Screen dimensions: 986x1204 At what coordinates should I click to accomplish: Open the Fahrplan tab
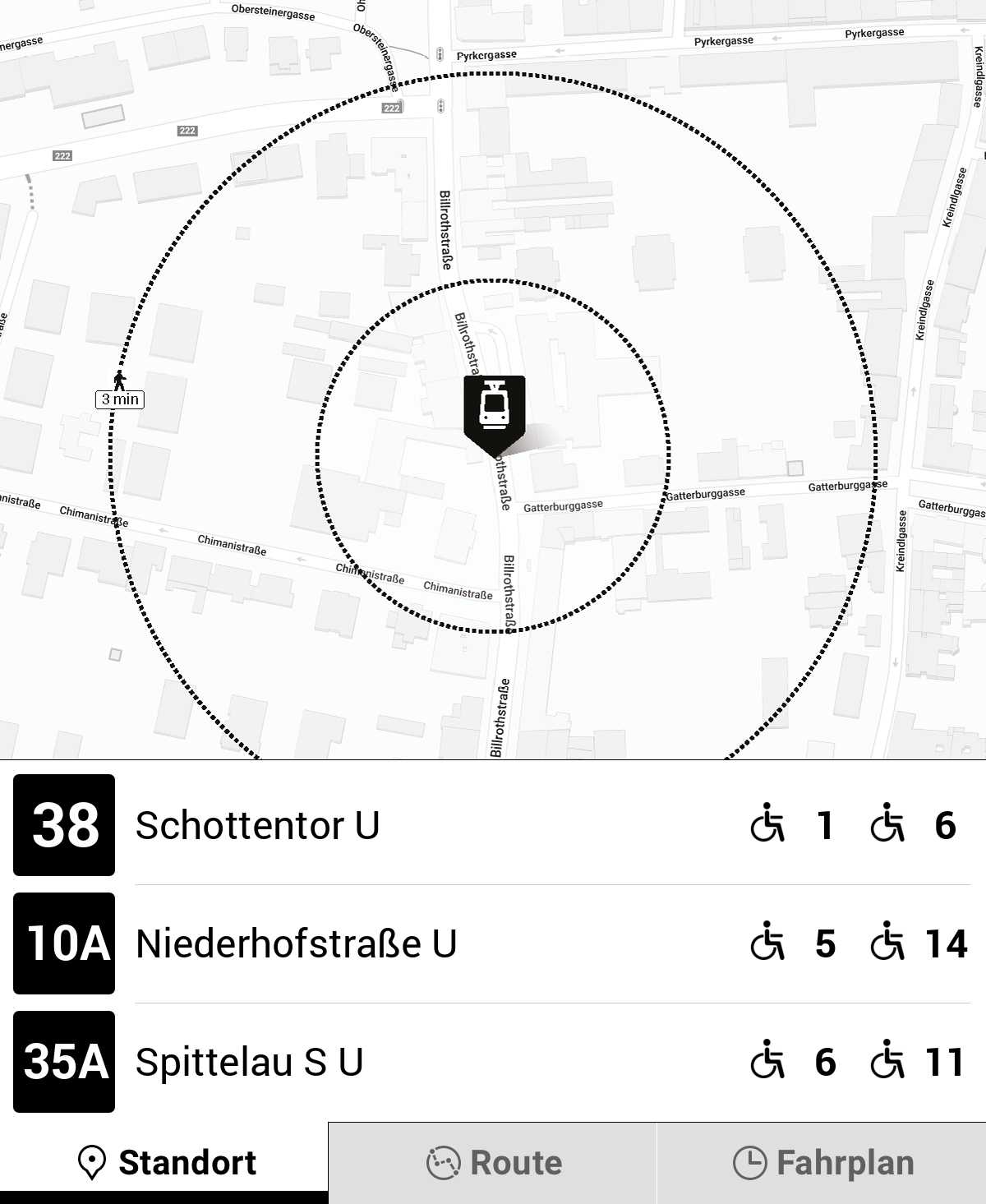pos(822,1163)
